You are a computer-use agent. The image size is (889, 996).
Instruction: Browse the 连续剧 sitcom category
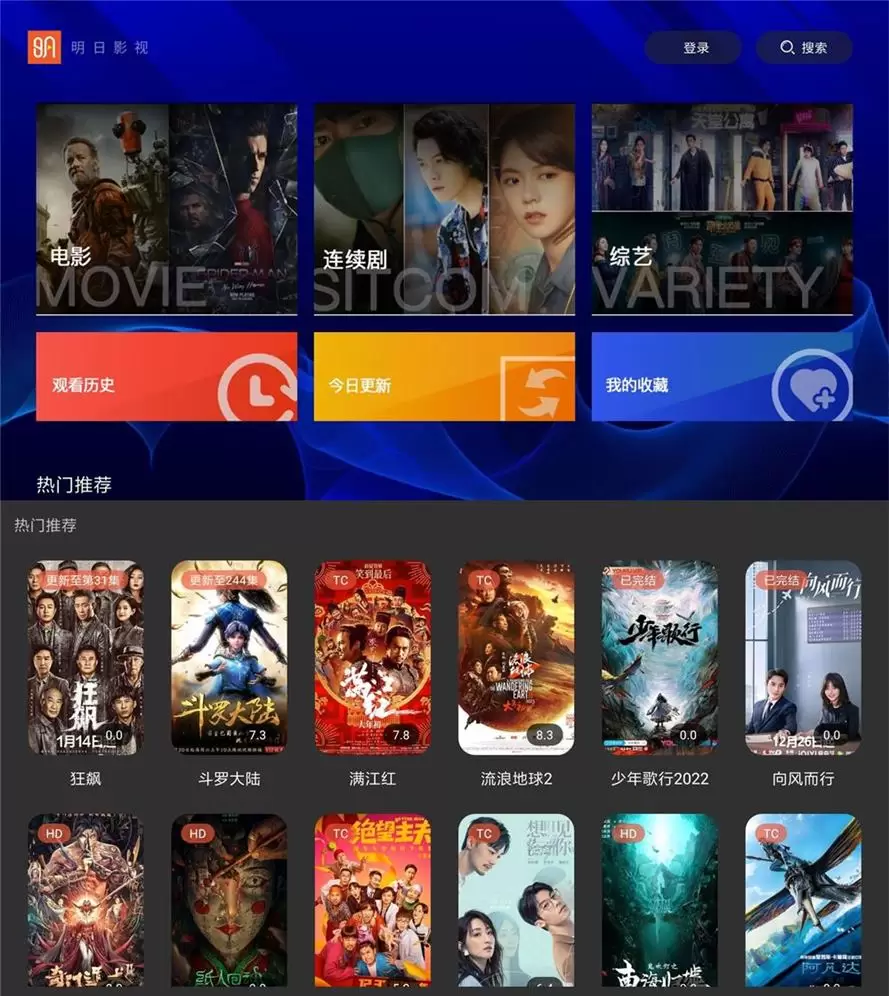pyautogui.click(x=444, y=209)
